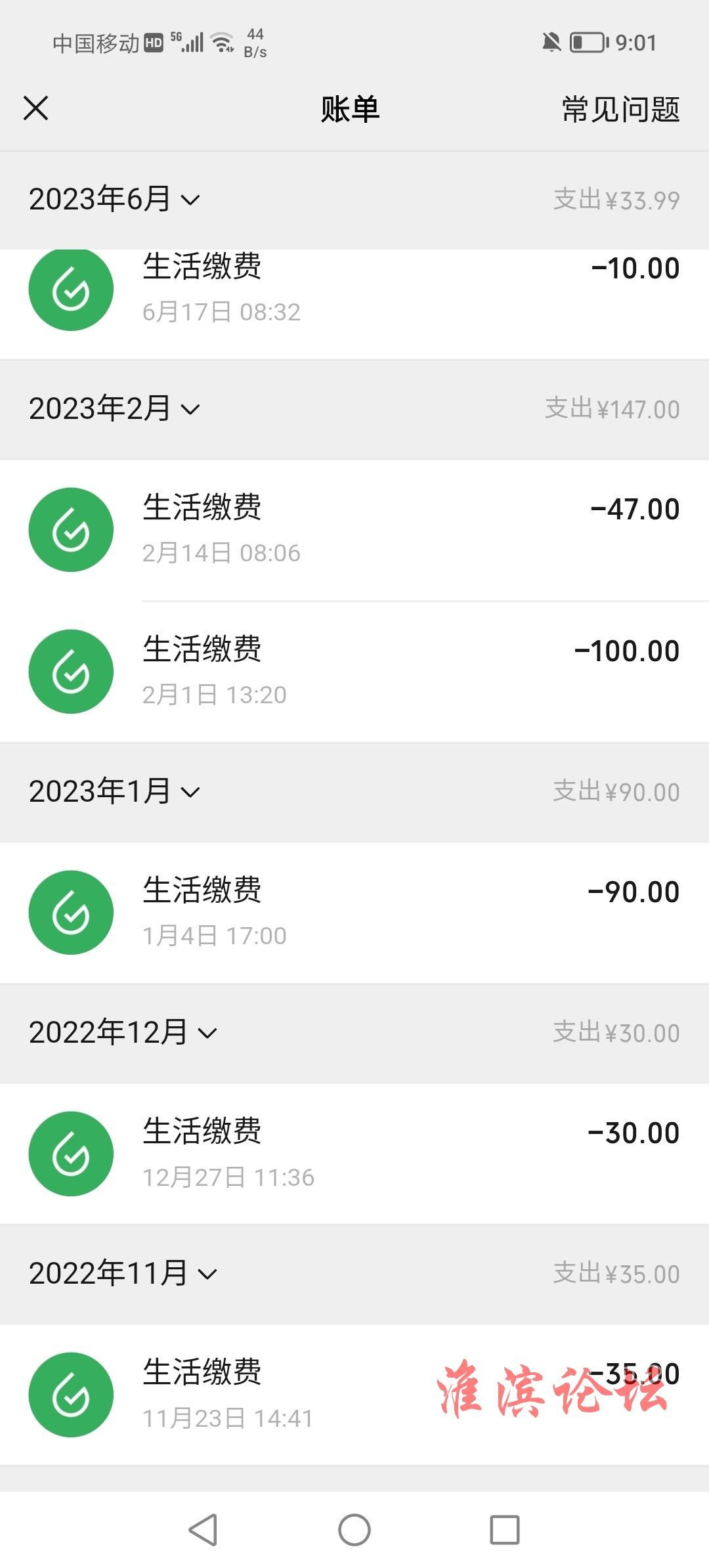Expand the 2022年12月 month picker
This screenshot has width=709, height=1568.
[x=123, y=1032]
